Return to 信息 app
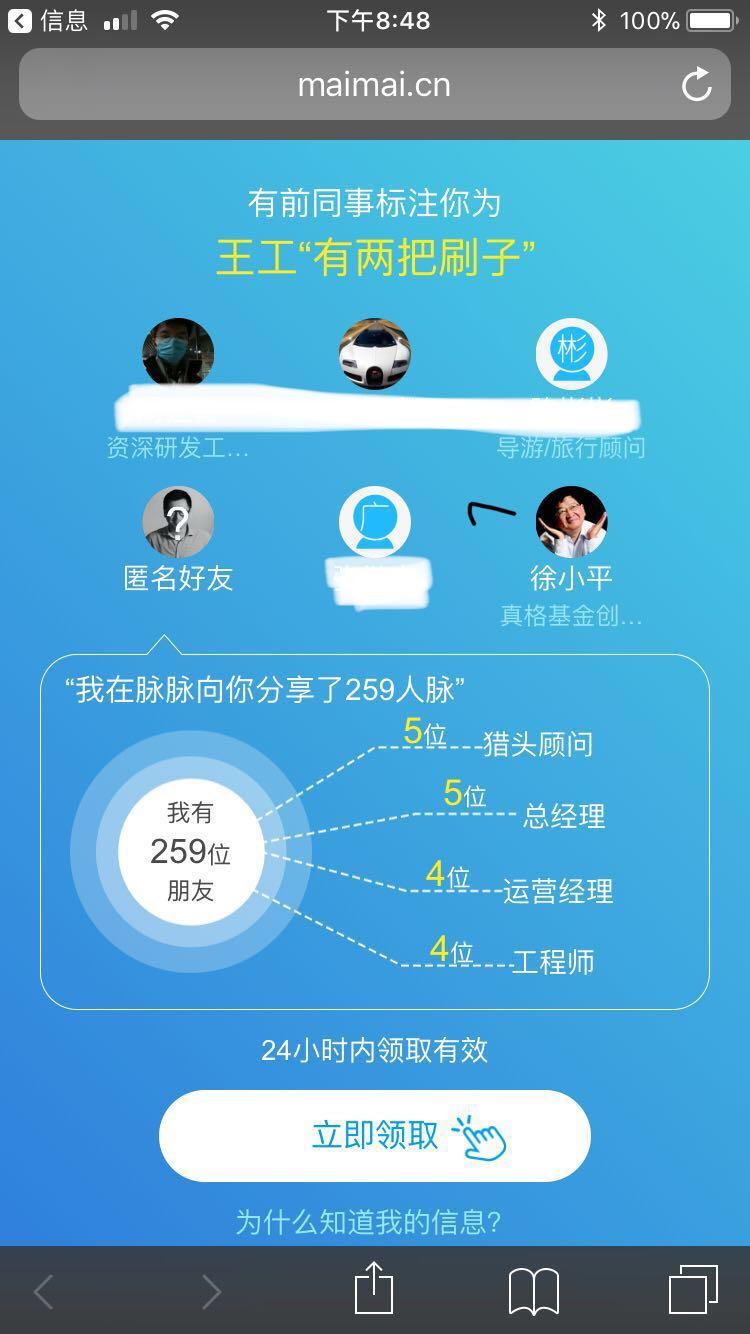Screen dimensions: 750x1334 click(48, 20)
